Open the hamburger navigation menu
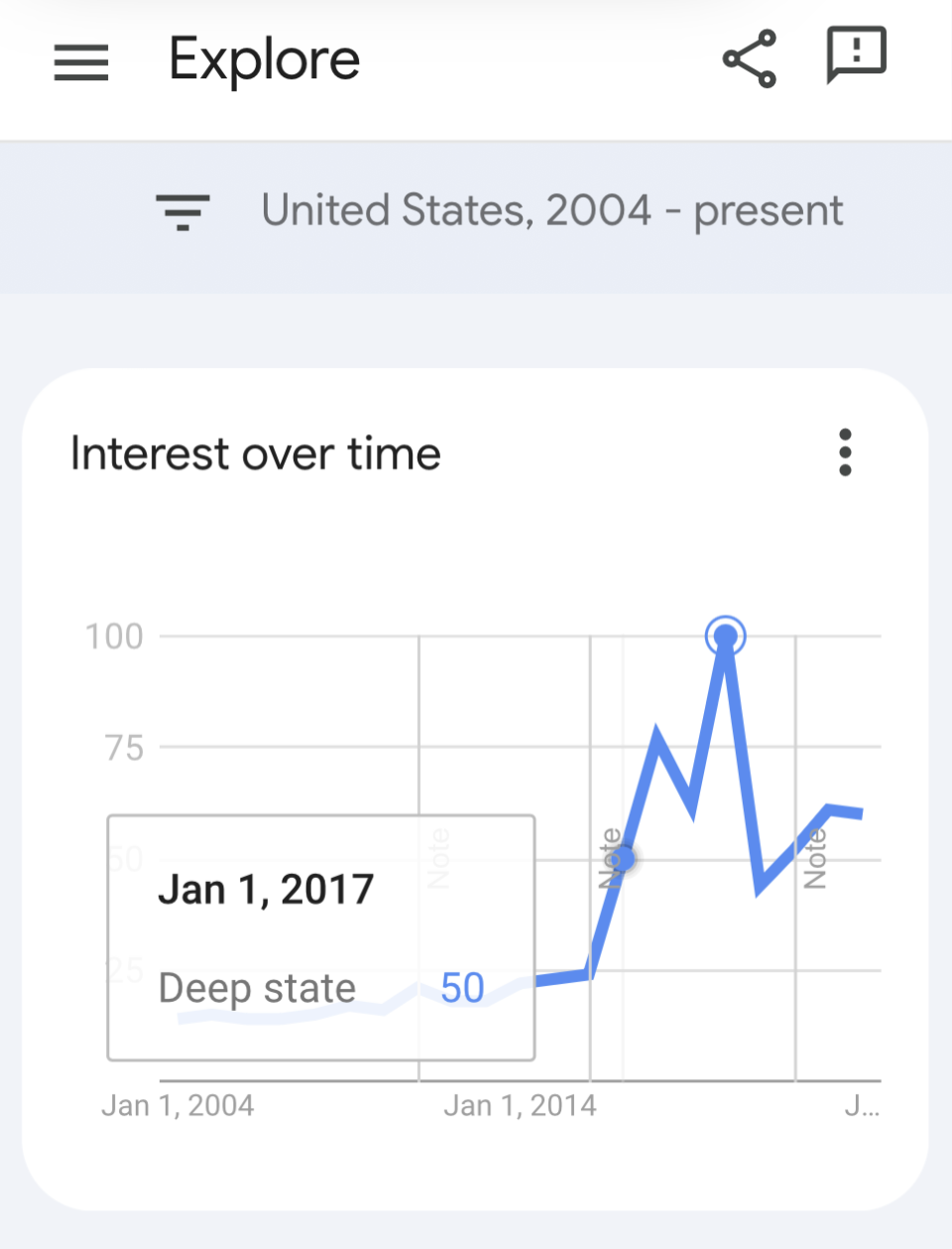Viewport: 952px width, 1249px height. tap(80, 62)
